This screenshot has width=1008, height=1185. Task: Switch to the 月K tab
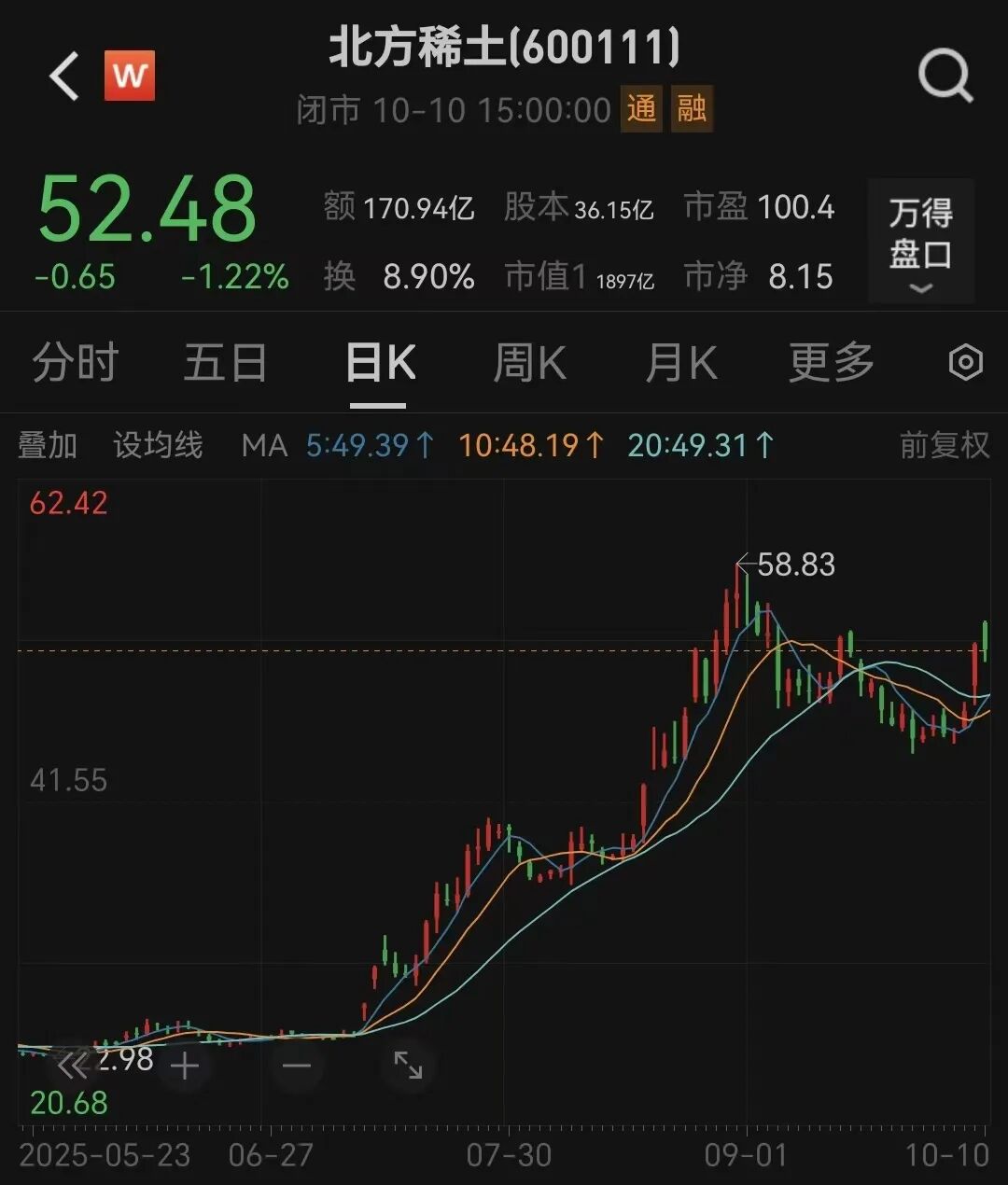coord(681,363)
